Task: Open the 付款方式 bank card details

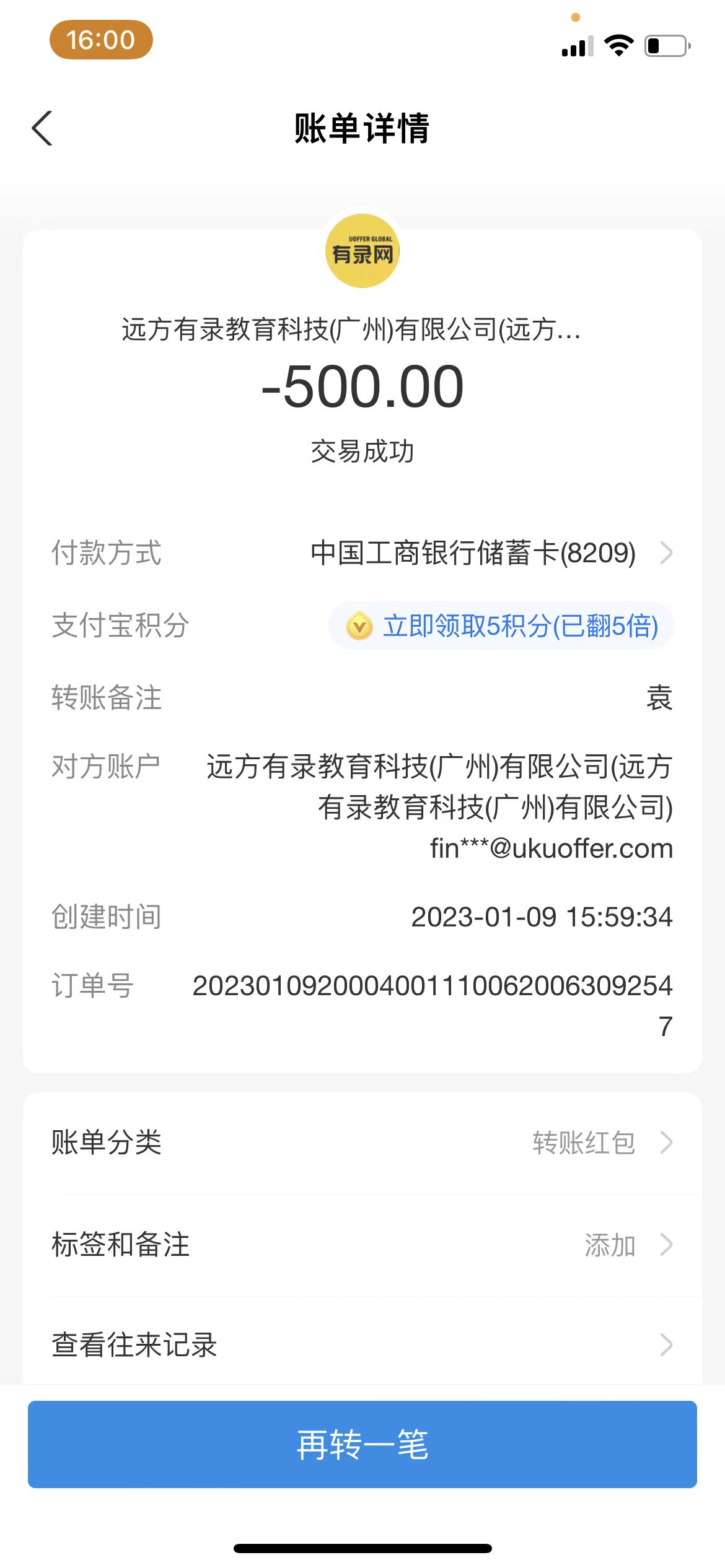Action: click(491, 553)
